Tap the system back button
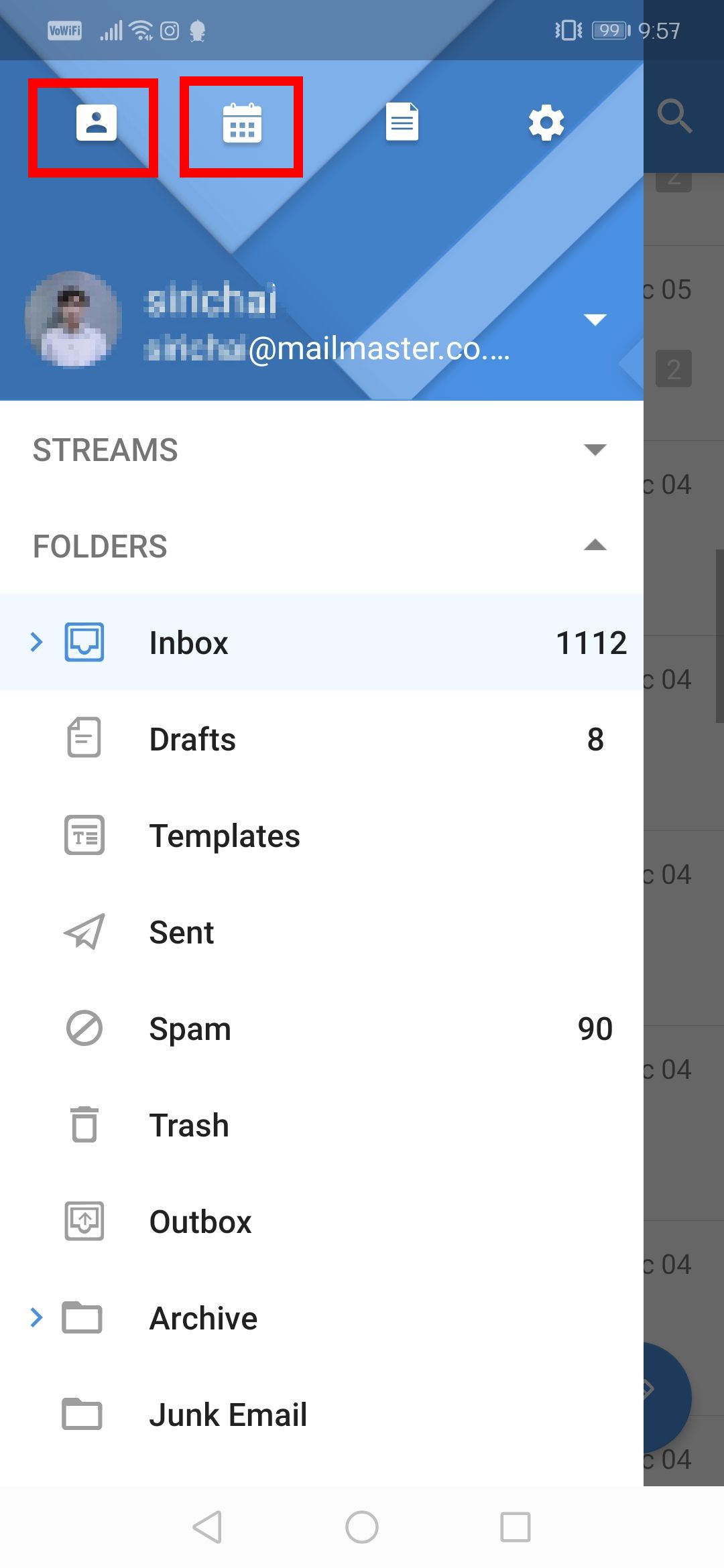Image resolution: width=724 pixels, height=1568 pixels. [207, 1527]
